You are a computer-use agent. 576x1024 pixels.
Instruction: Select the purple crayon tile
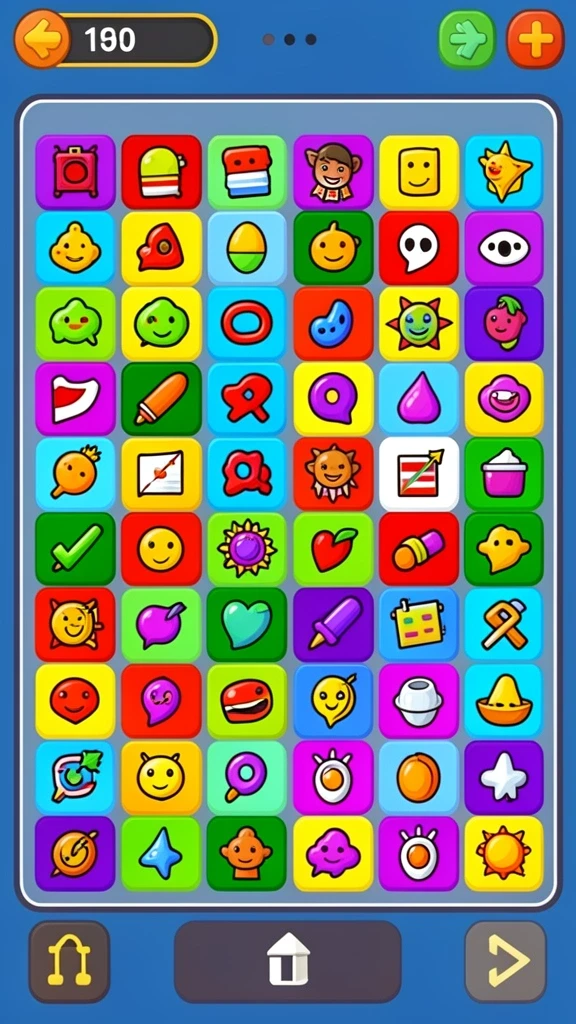coord(333,624)
